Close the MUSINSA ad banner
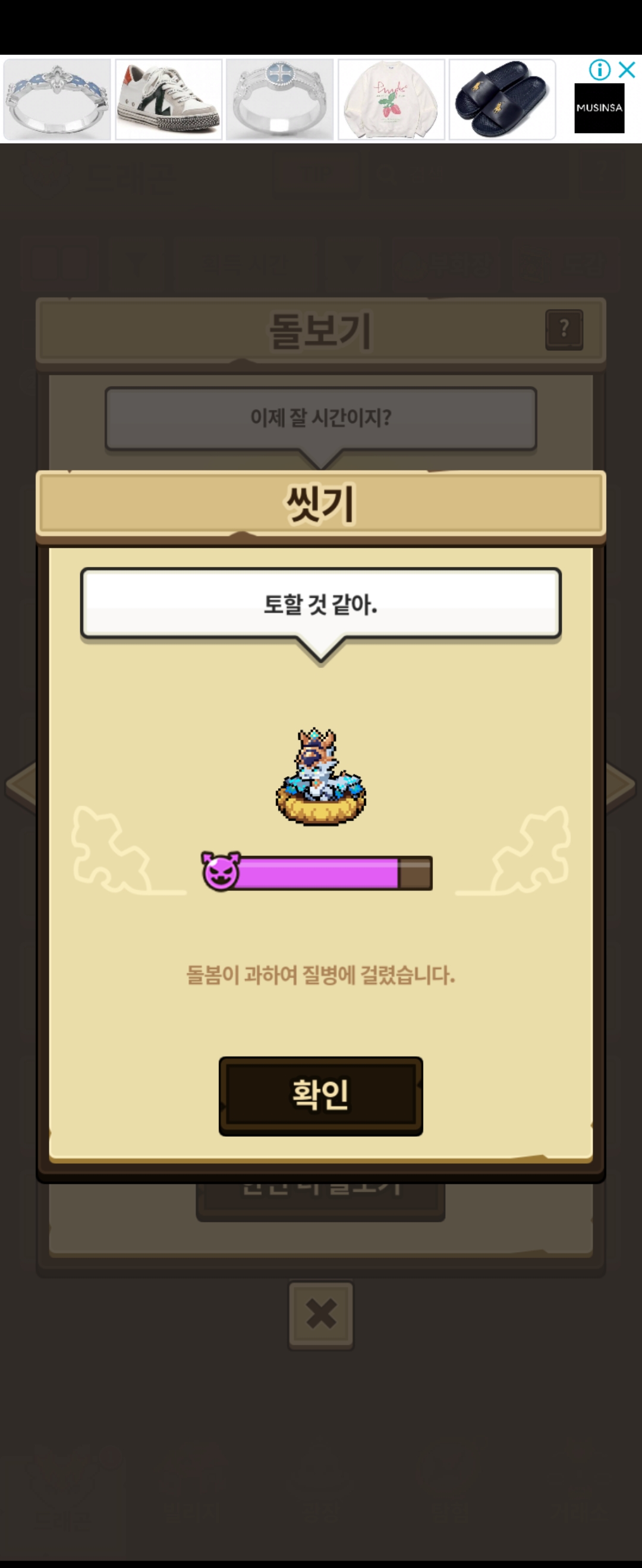The image size is (642, 1568). tap(627, 70)
